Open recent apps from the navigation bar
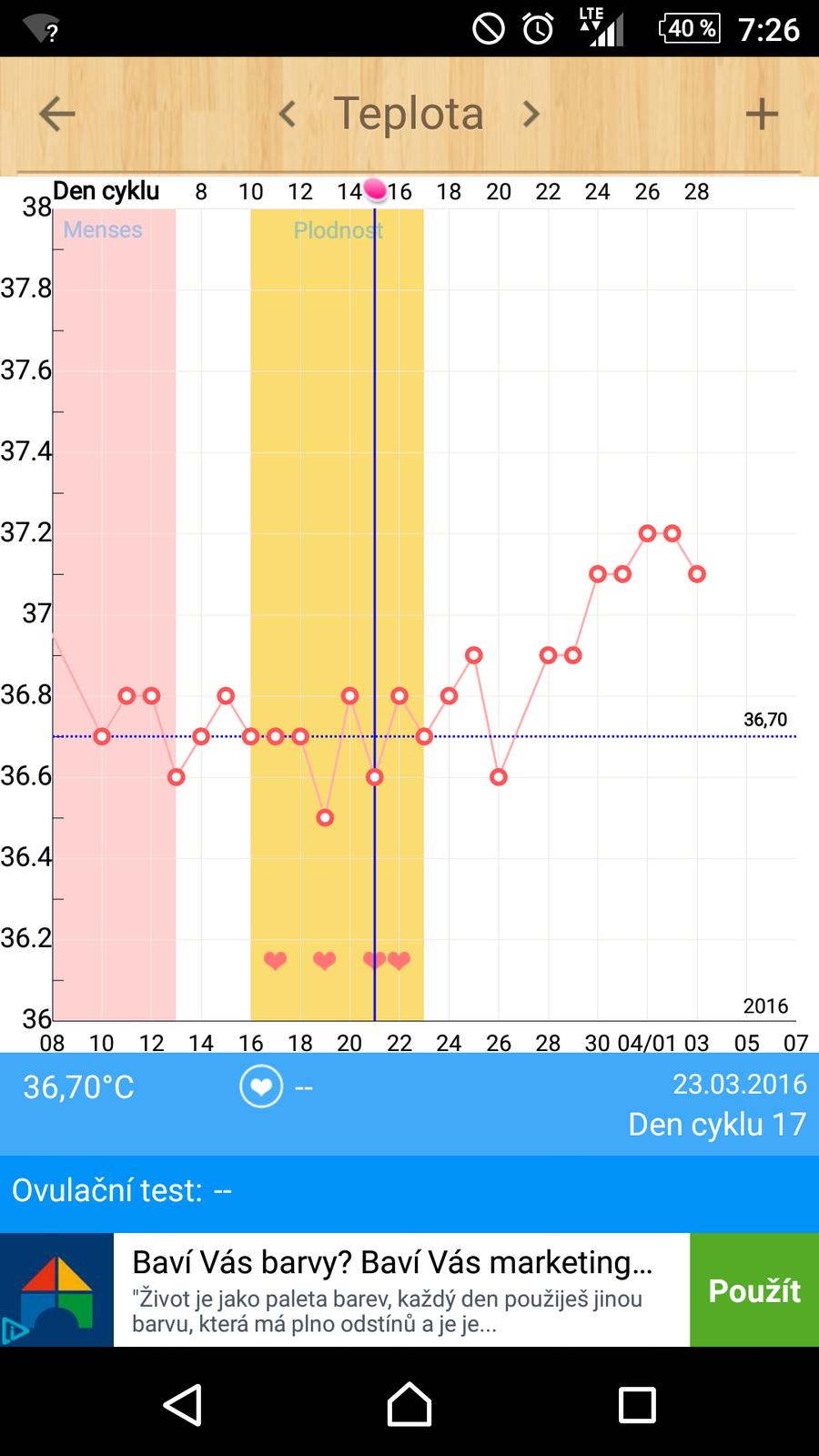819x1456 pixels. [637, 1404]
